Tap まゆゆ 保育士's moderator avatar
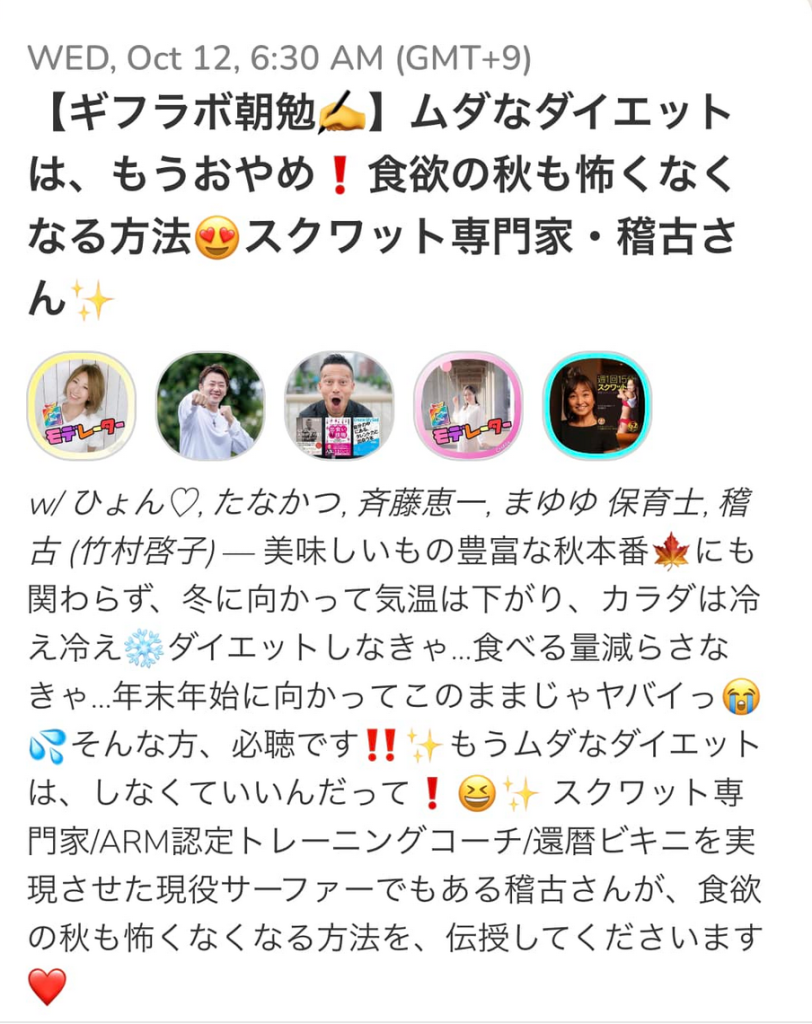 468,406
